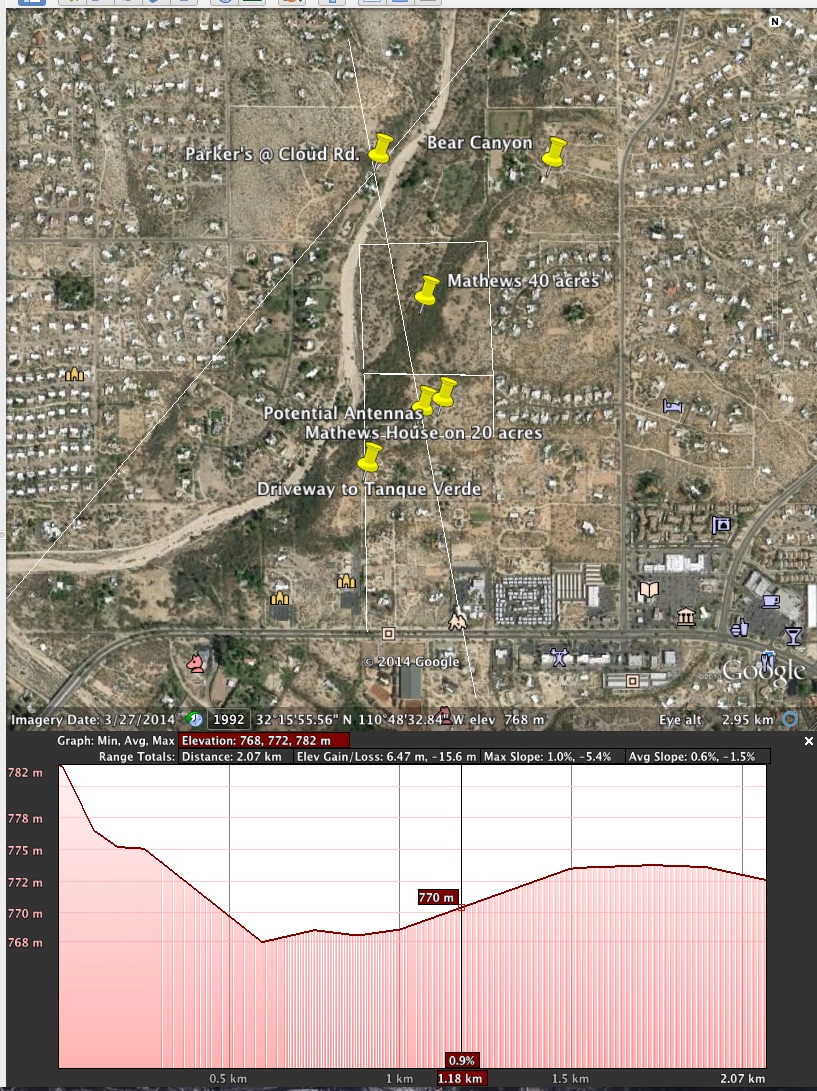Select the Potential Antennas pushpin
This screenshot has height=1091, width=817.
tap(424, 400)
